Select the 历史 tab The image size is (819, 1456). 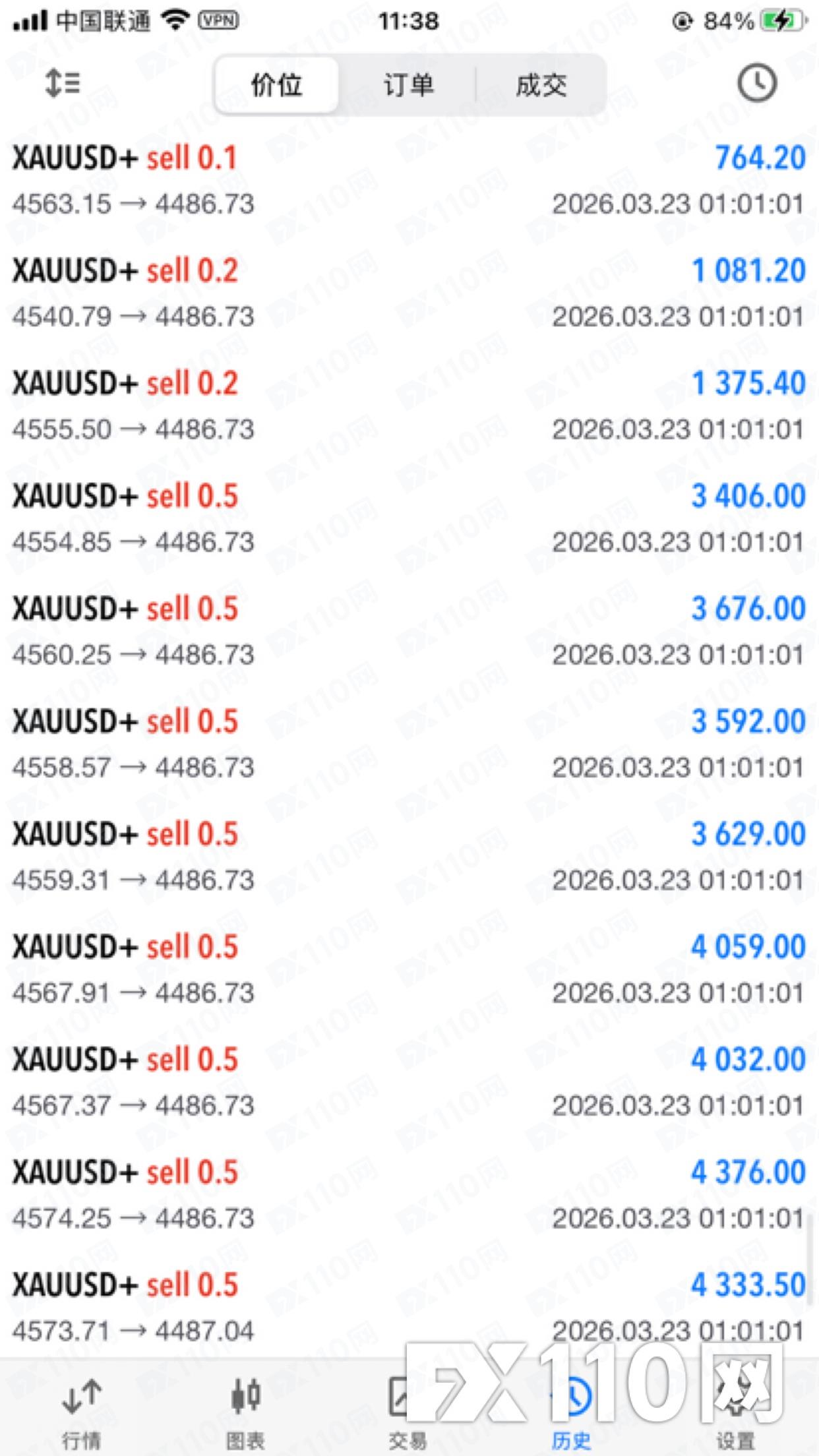pyautogui.click(x=572, y=1411)
